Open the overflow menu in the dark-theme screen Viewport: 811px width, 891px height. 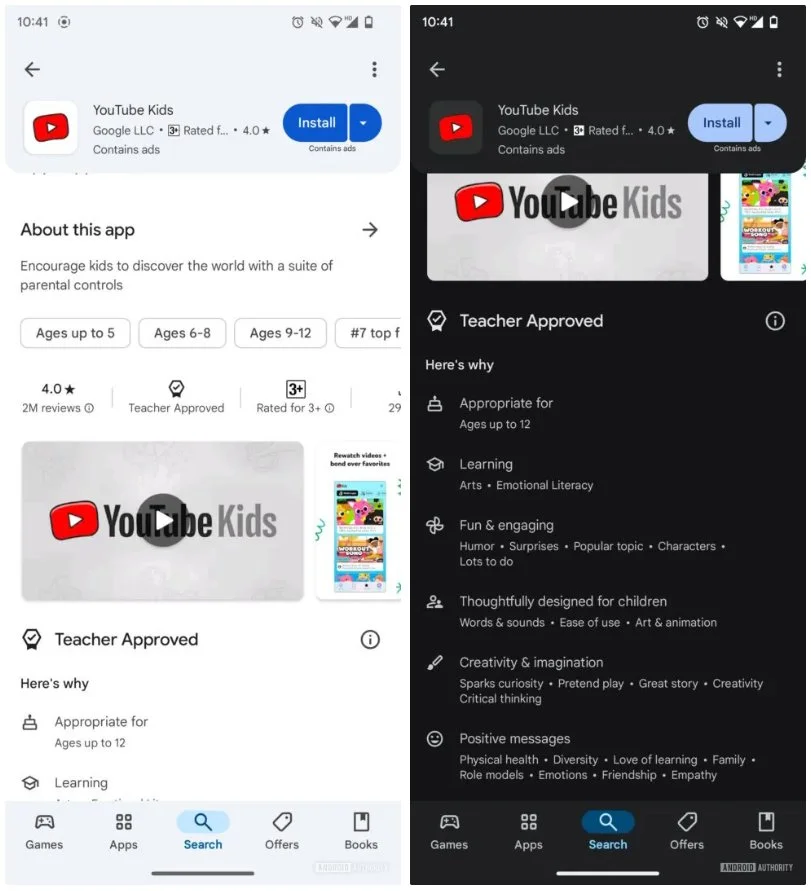pyautogui.click(x=779, y=69)
